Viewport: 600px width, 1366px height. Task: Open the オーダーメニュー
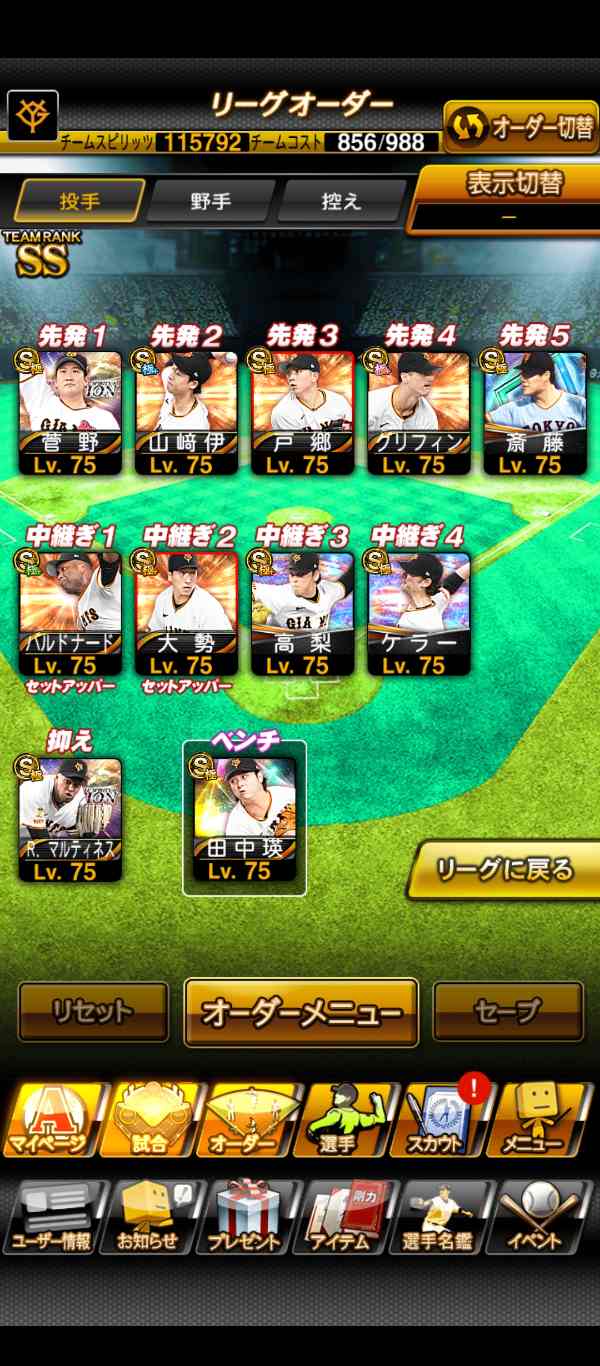click(301, 1012)
